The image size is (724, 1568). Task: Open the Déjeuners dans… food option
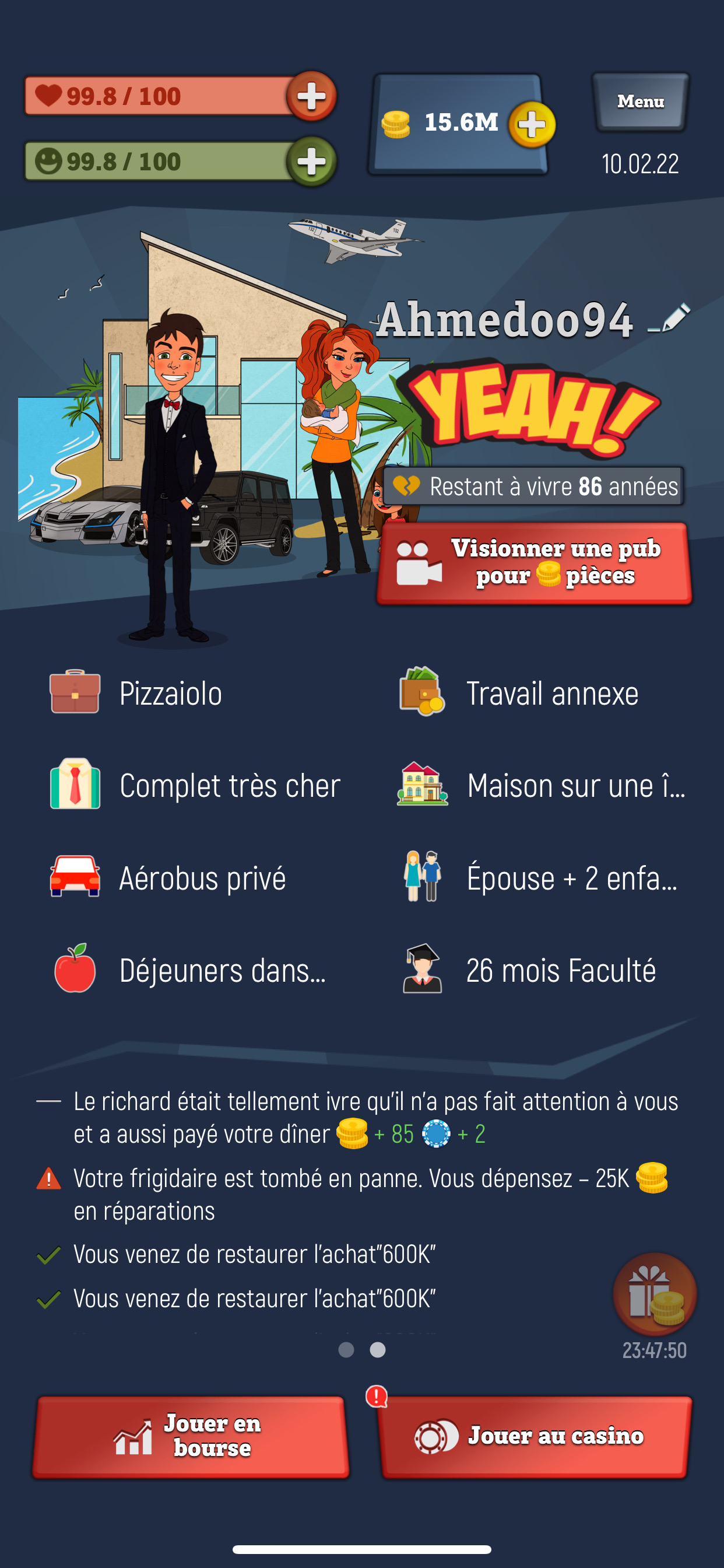(222, 969)
